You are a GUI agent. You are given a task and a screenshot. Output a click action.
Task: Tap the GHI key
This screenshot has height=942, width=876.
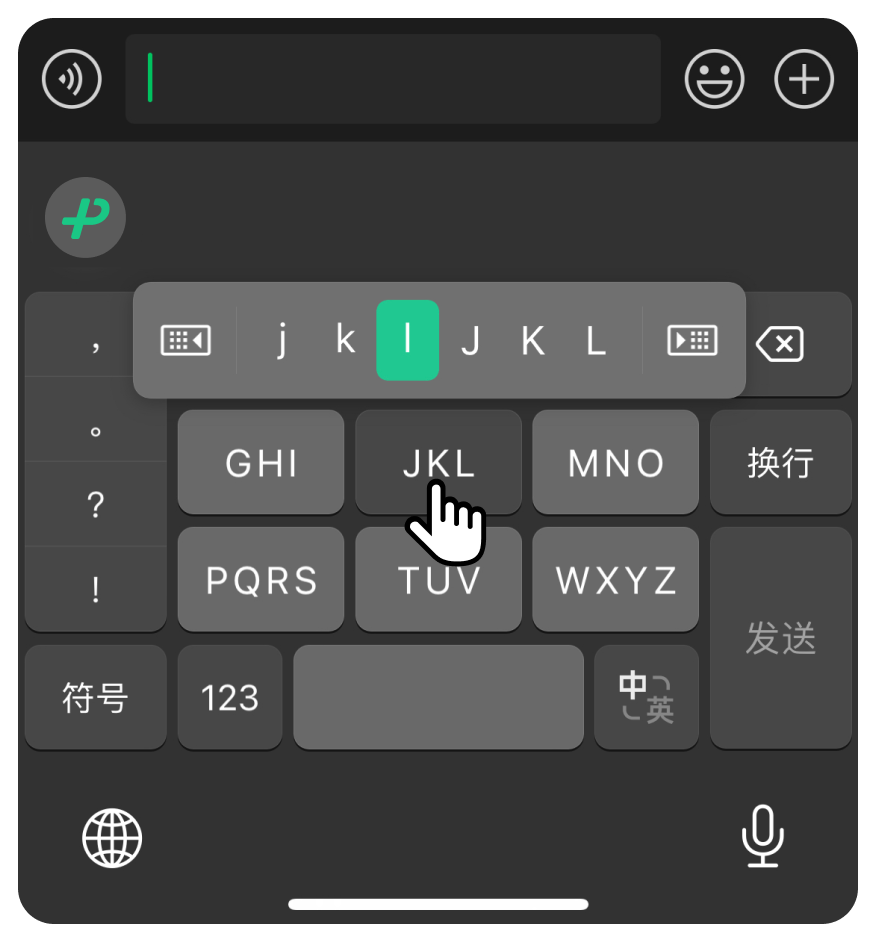click(261, 463)
